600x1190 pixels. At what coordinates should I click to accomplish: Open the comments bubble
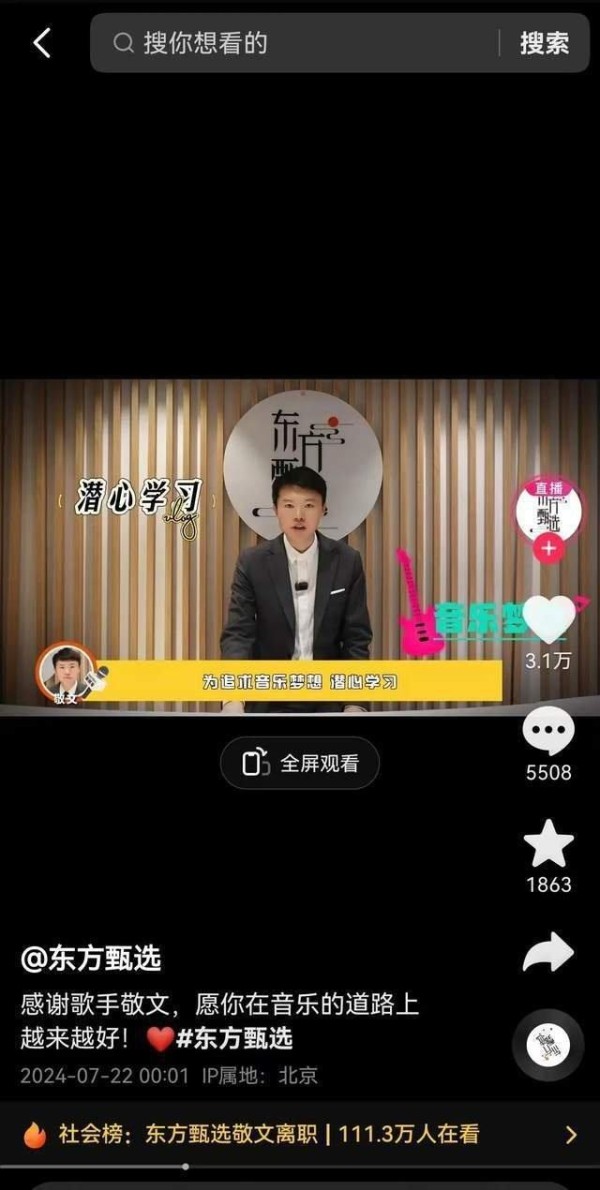(548, 732)
